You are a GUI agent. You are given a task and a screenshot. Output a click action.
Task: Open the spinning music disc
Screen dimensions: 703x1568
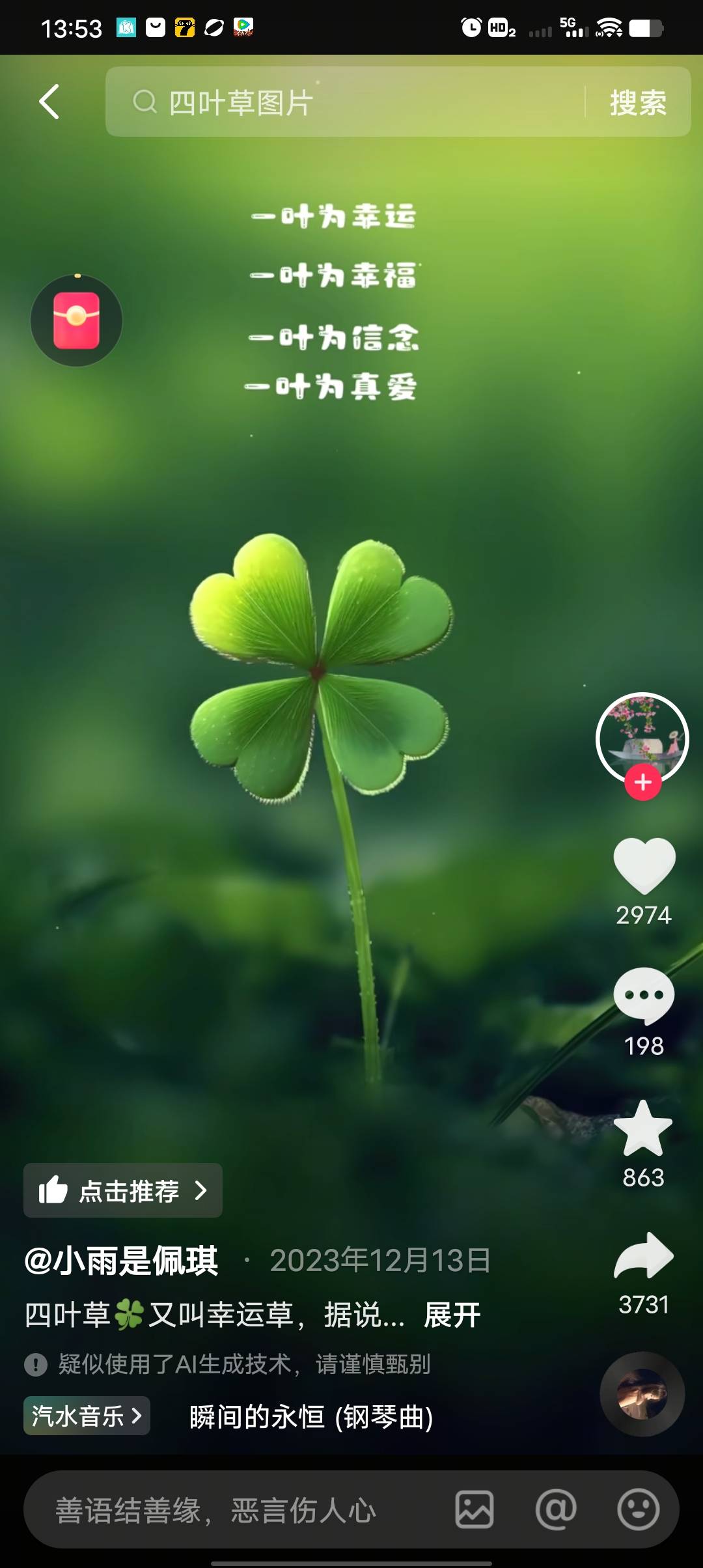[642, 1393]
